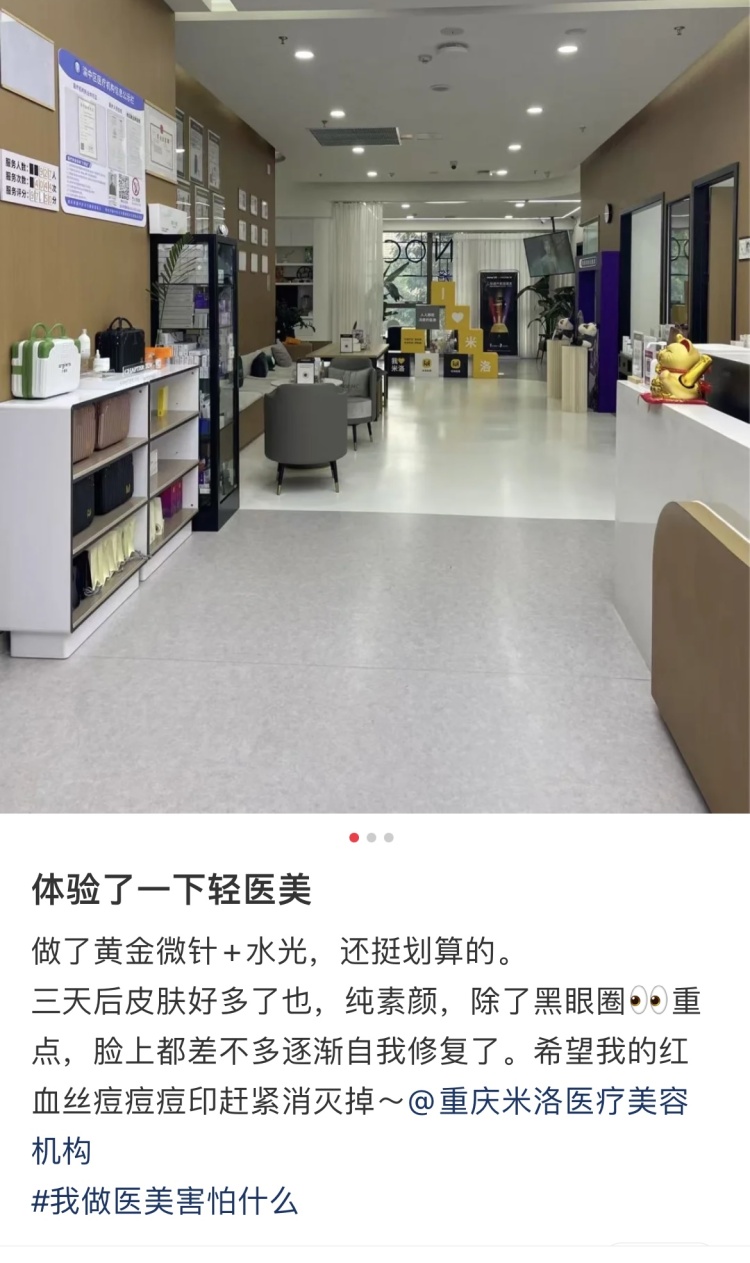Screen dimensions: 750x1263
Task: Open the clinic photo in full view
Action: (375, 406)
